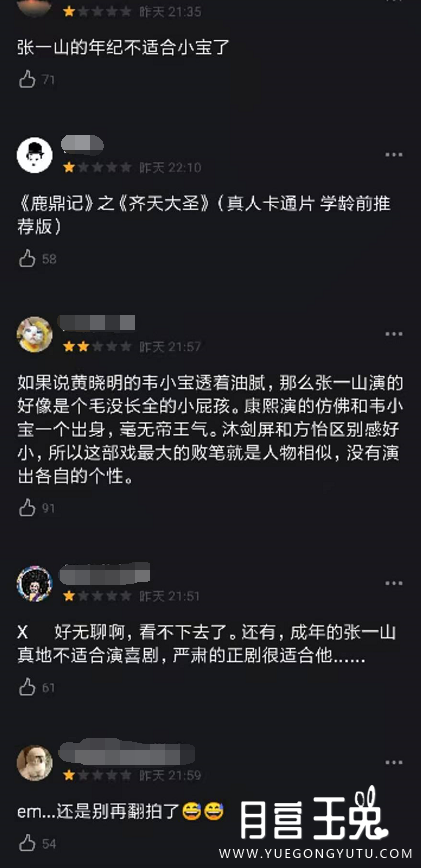Open the Chaplin avatar's profile
This screenshot has width=421, height=868.
pyautogui.click(x=35, y=155)
